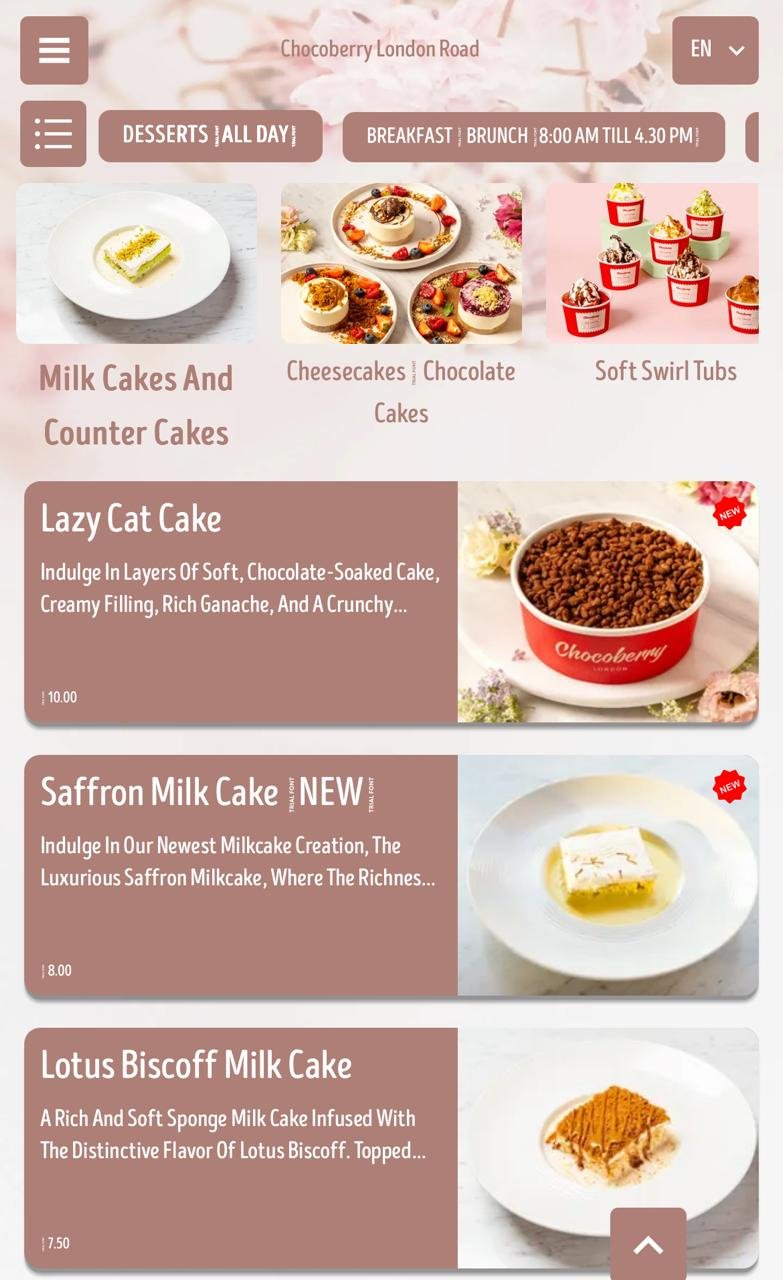Open the Soft Swirl Tubs category
Image resolution: width=783 pixels, height=1280 pixels.
[x=653, y=285]
